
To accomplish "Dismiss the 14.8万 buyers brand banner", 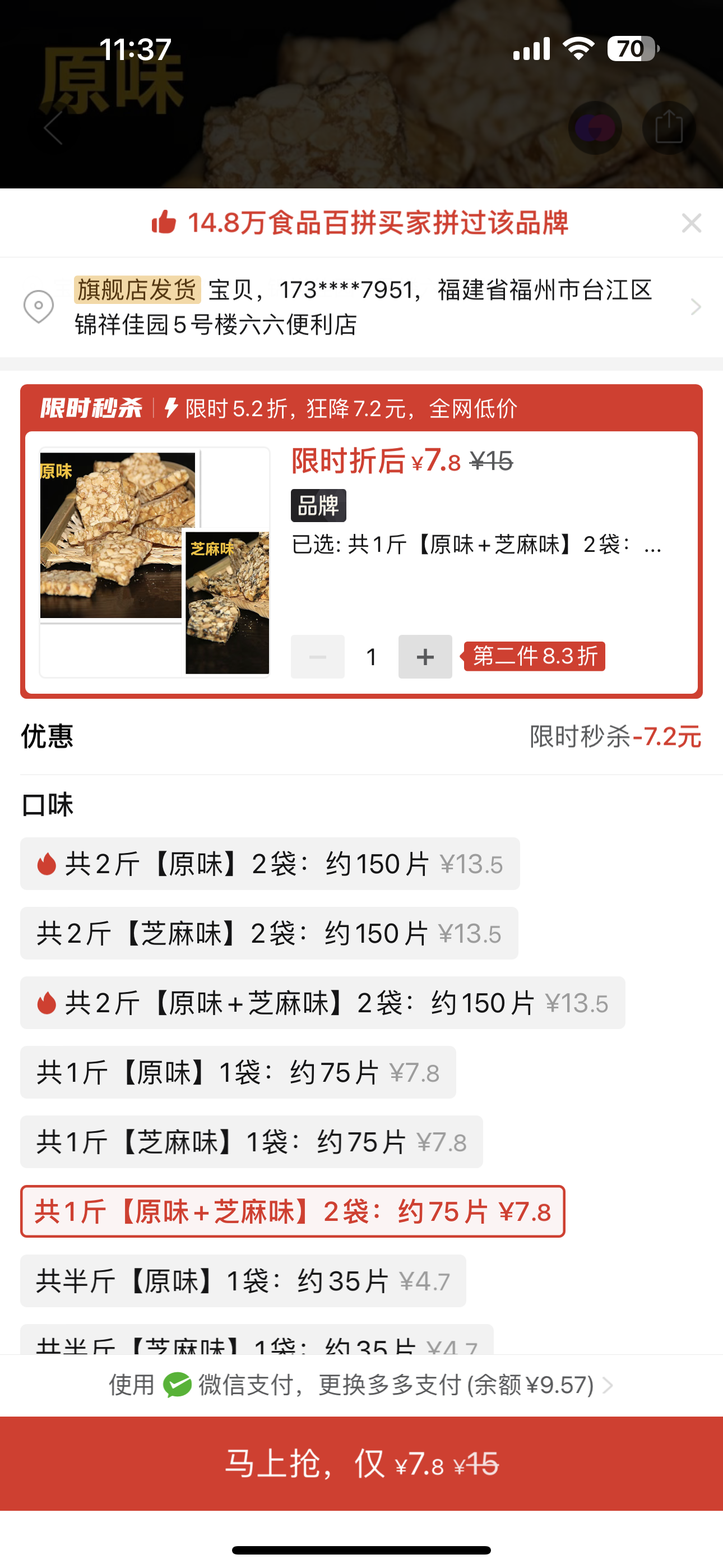I will (x=692, y=223).
